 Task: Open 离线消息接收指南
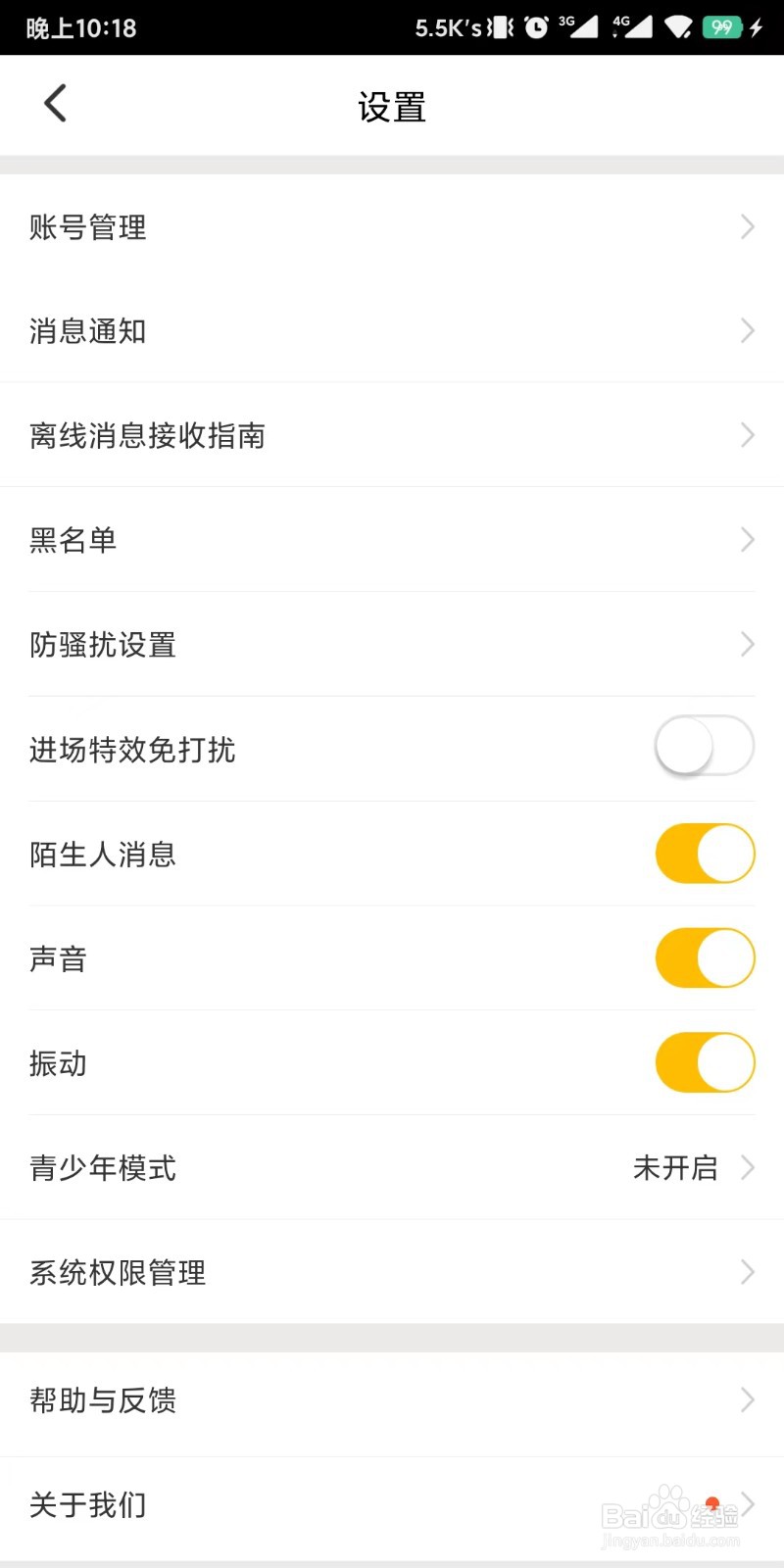[392, 435]
